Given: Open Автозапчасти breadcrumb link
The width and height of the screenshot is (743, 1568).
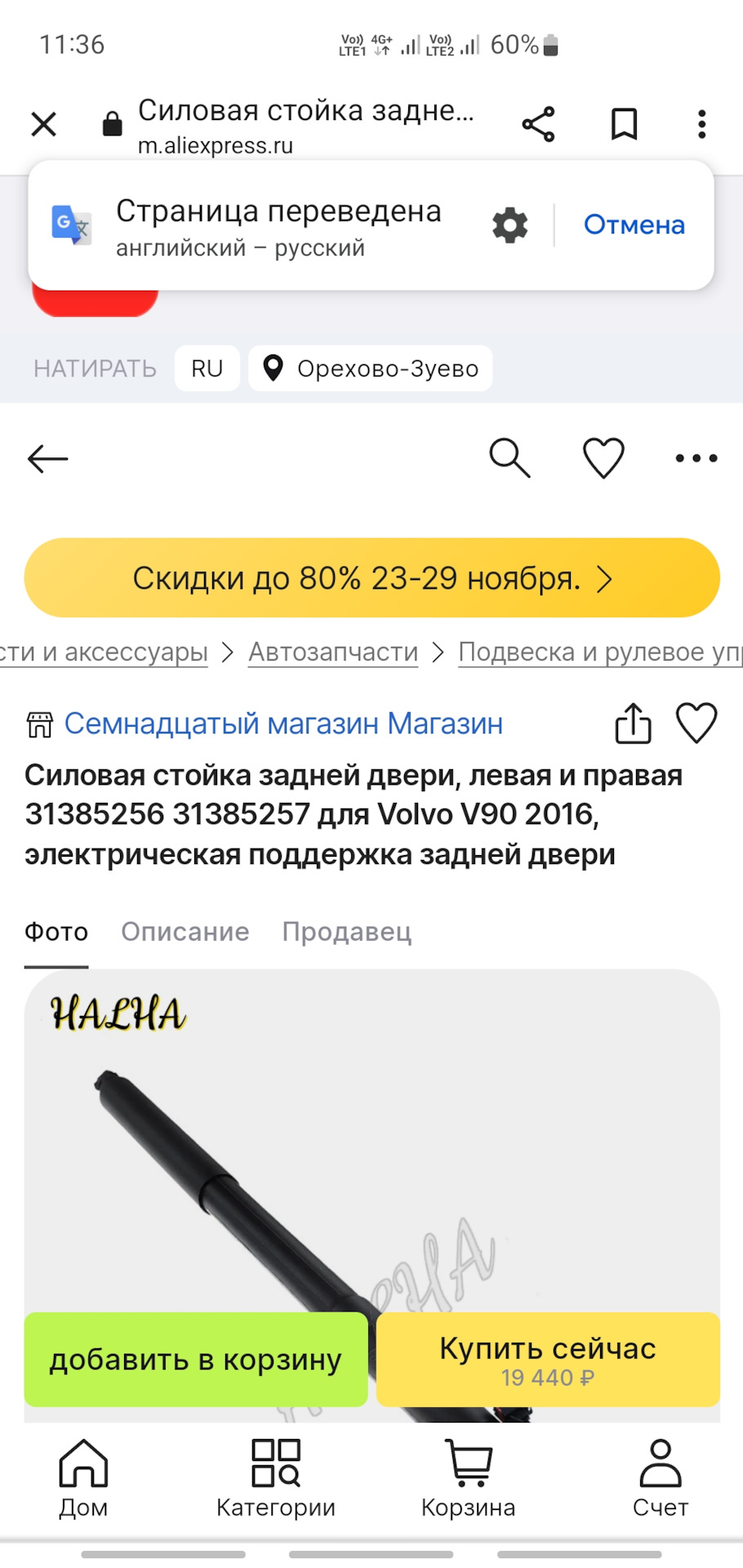Looking at the screenshot, I should (333, 652).
